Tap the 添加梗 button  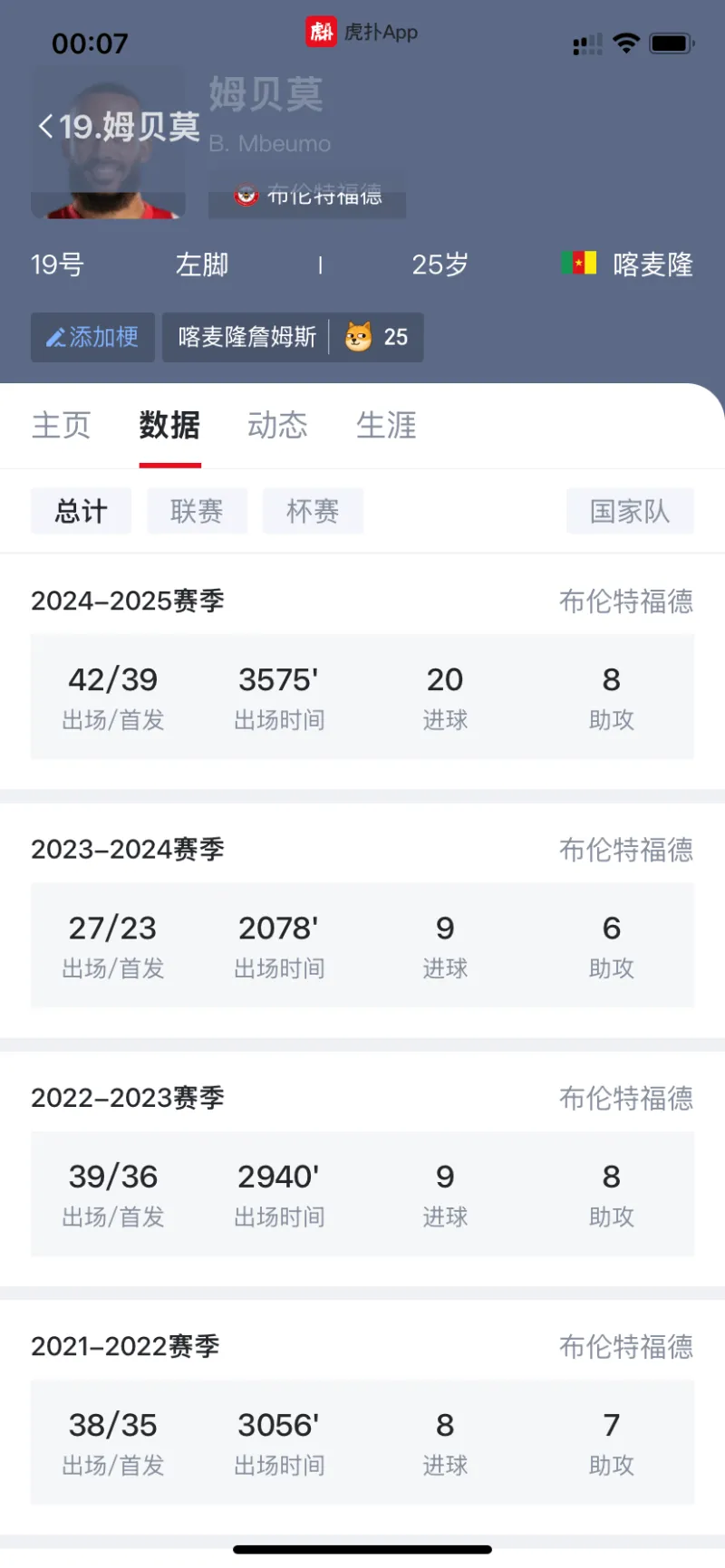92,337
